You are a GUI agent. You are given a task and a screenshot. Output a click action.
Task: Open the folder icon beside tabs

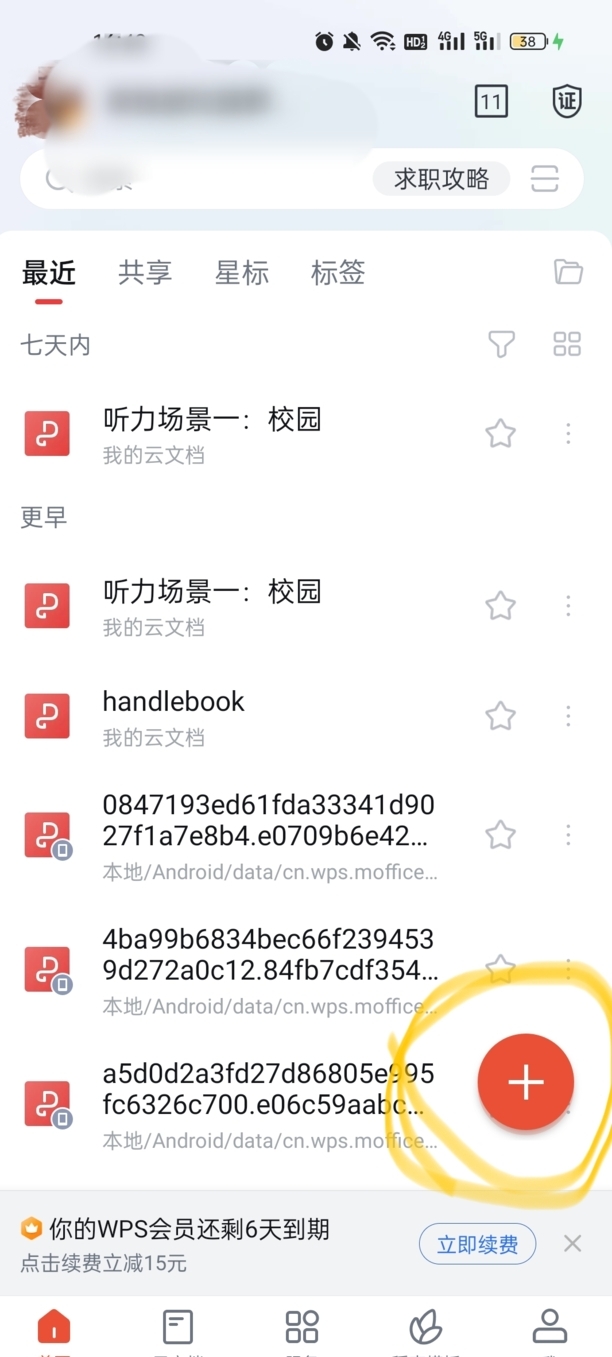[568, 271]
